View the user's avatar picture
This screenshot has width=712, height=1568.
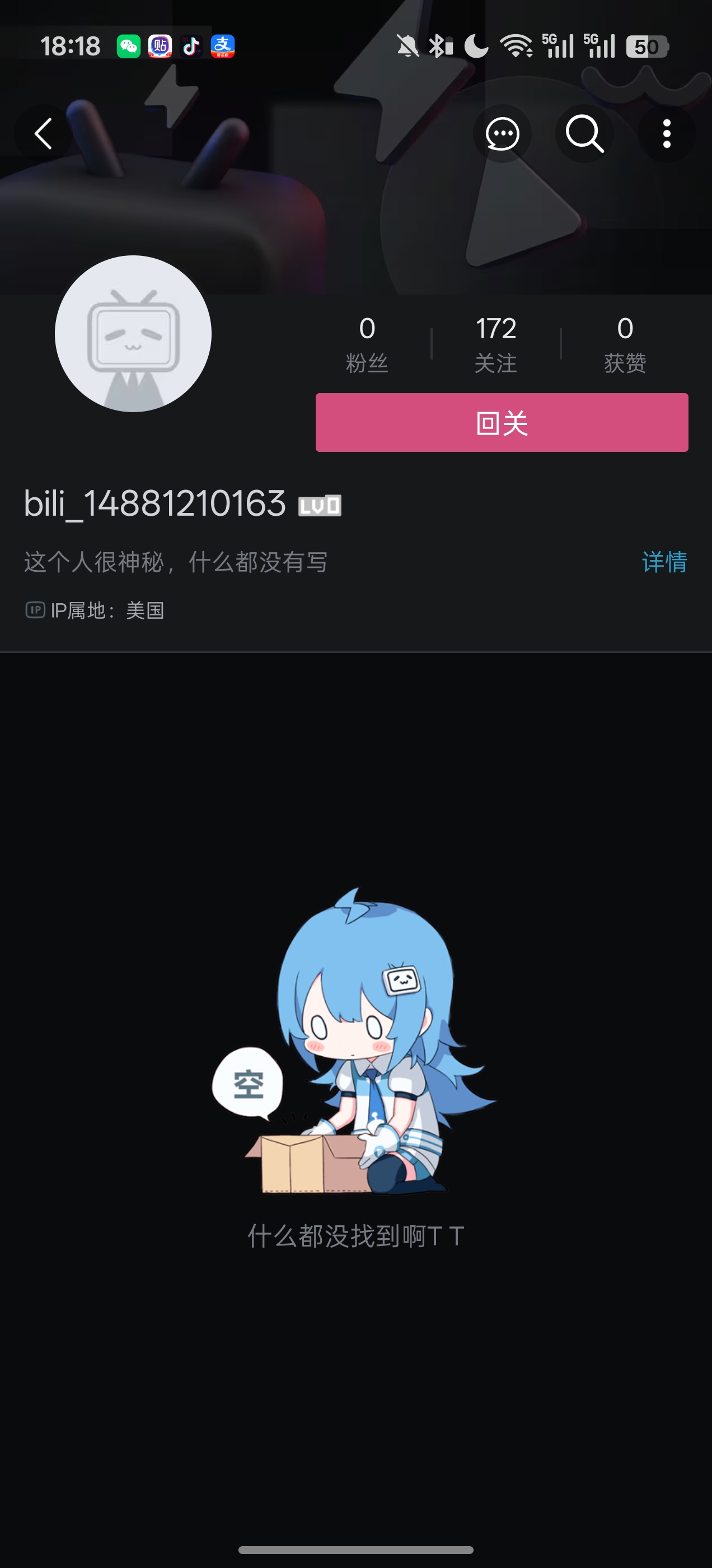click(133, 334)
